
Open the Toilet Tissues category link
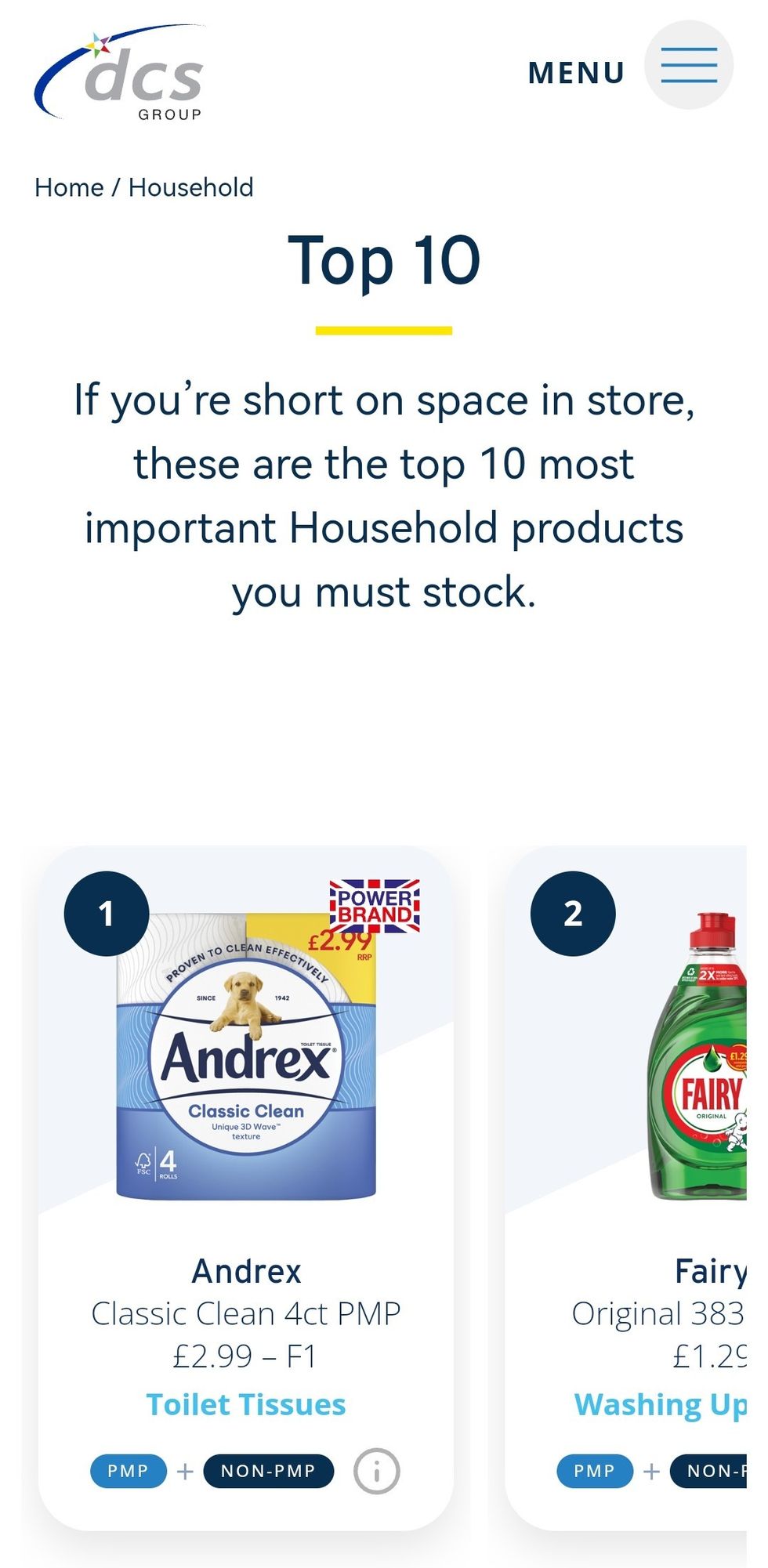pyautogui.click(x=246, y=1405)
